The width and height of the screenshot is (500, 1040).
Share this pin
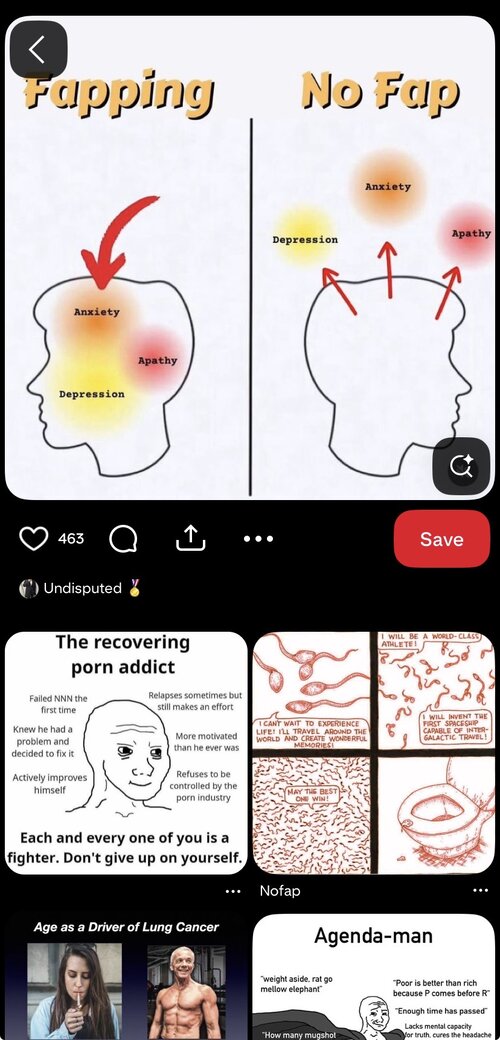pyautogui.click(x=190, y=539)
